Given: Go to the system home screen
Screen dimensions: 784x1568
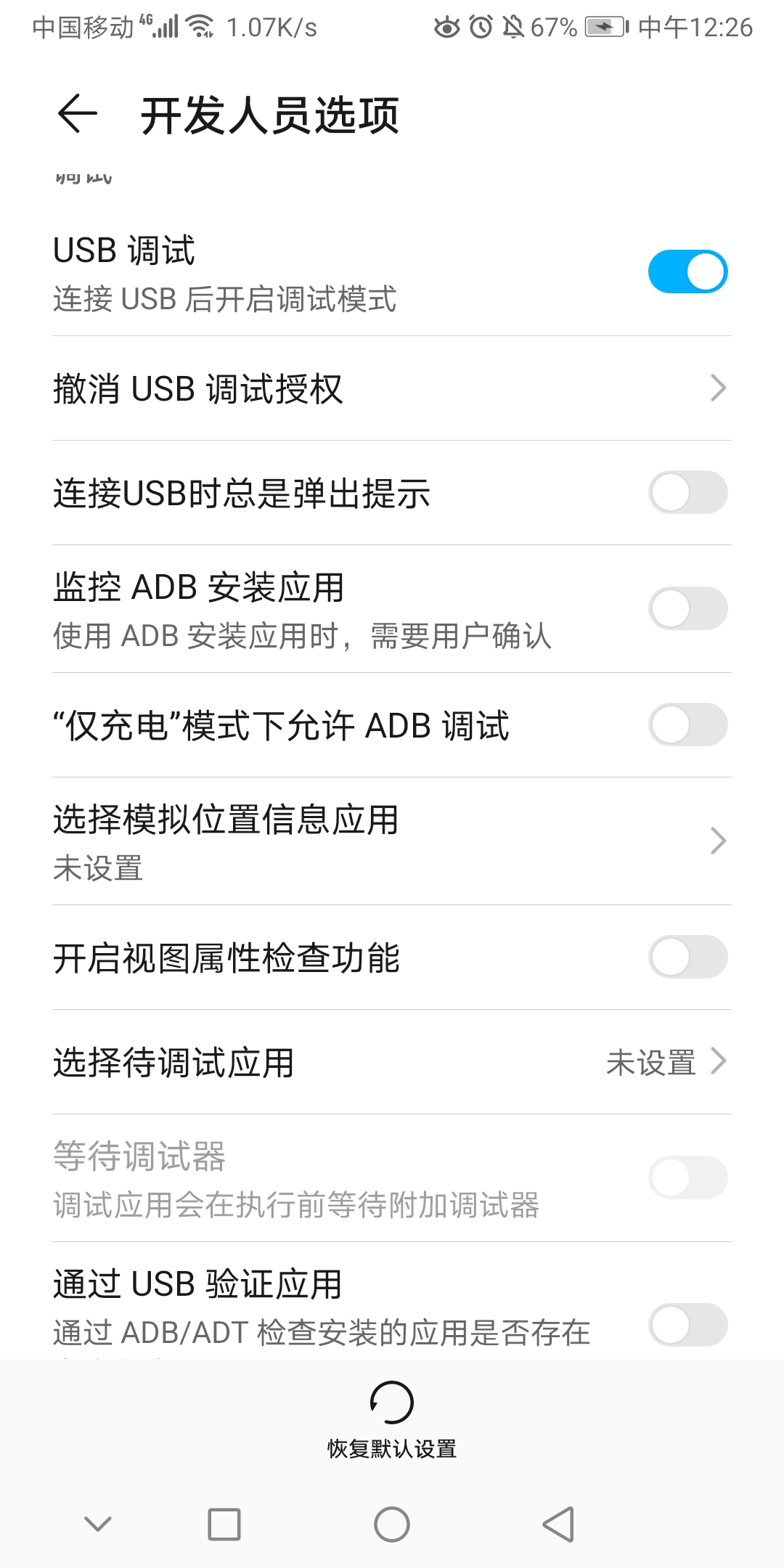Looking at the screenshot, I should [392, 1524].
